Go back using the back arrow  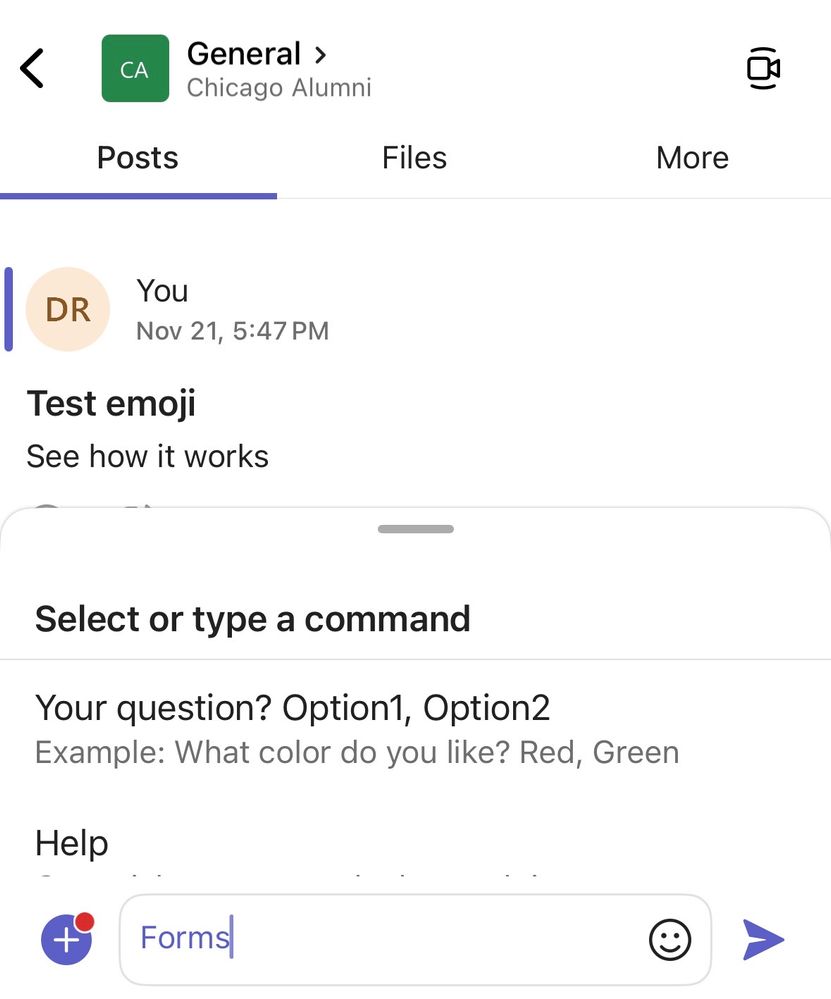point(33,69)
